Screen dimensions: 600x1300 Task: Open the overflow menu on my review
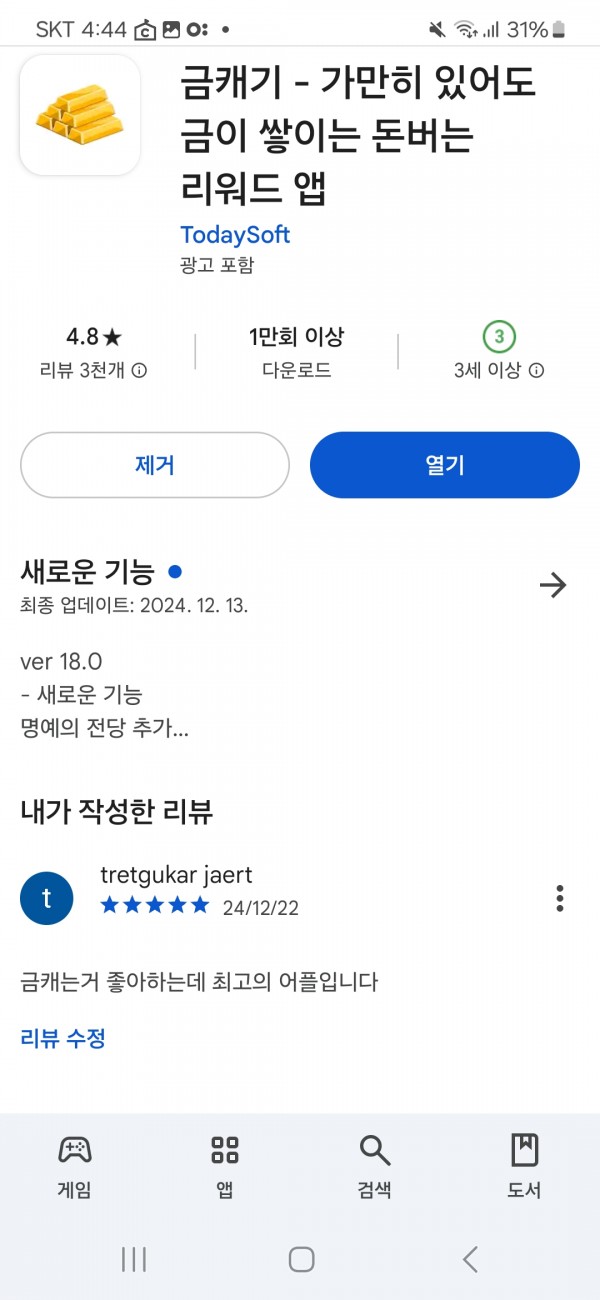coord(560,898)
